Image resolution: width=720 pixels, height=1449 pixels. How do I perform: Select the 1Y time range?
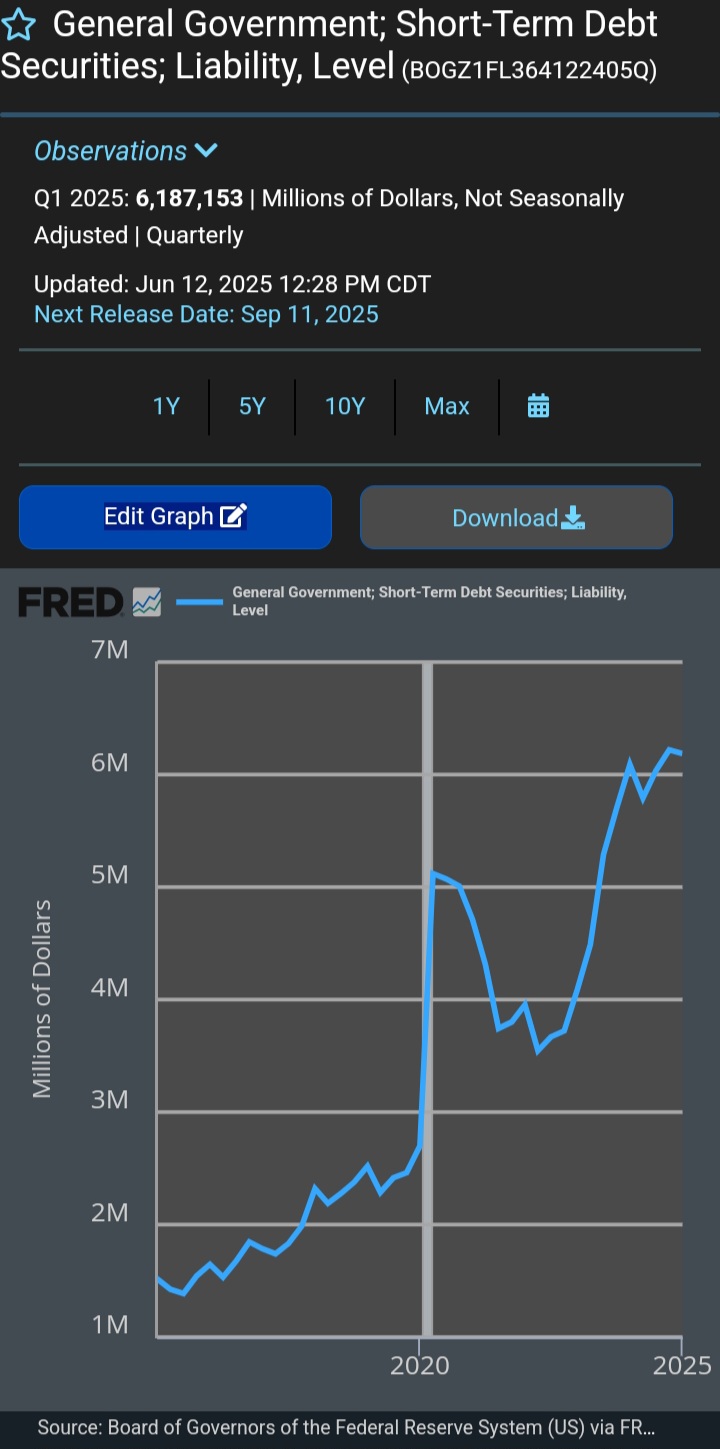(x=166, y=406)
